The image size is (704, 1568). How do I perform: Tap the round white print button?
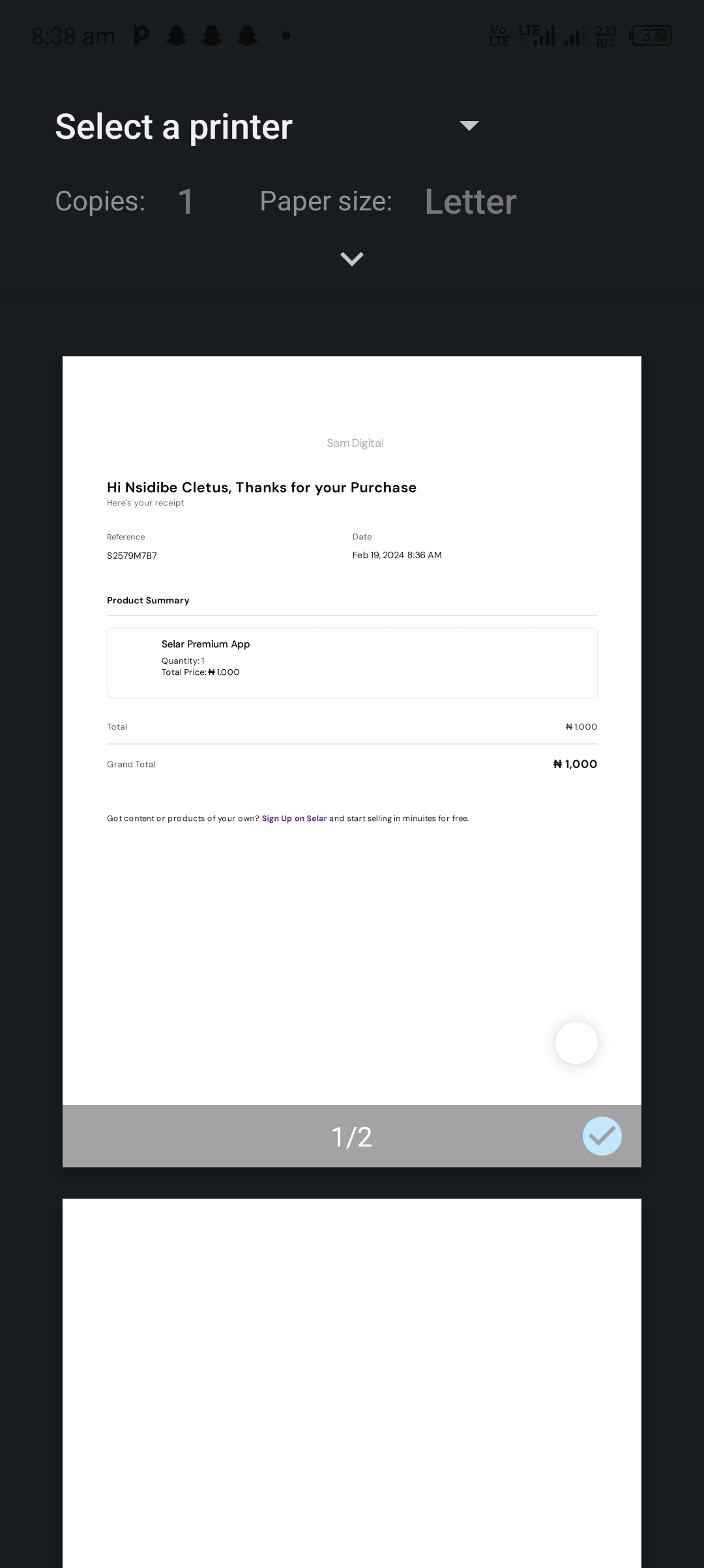tap(576, 1043)
